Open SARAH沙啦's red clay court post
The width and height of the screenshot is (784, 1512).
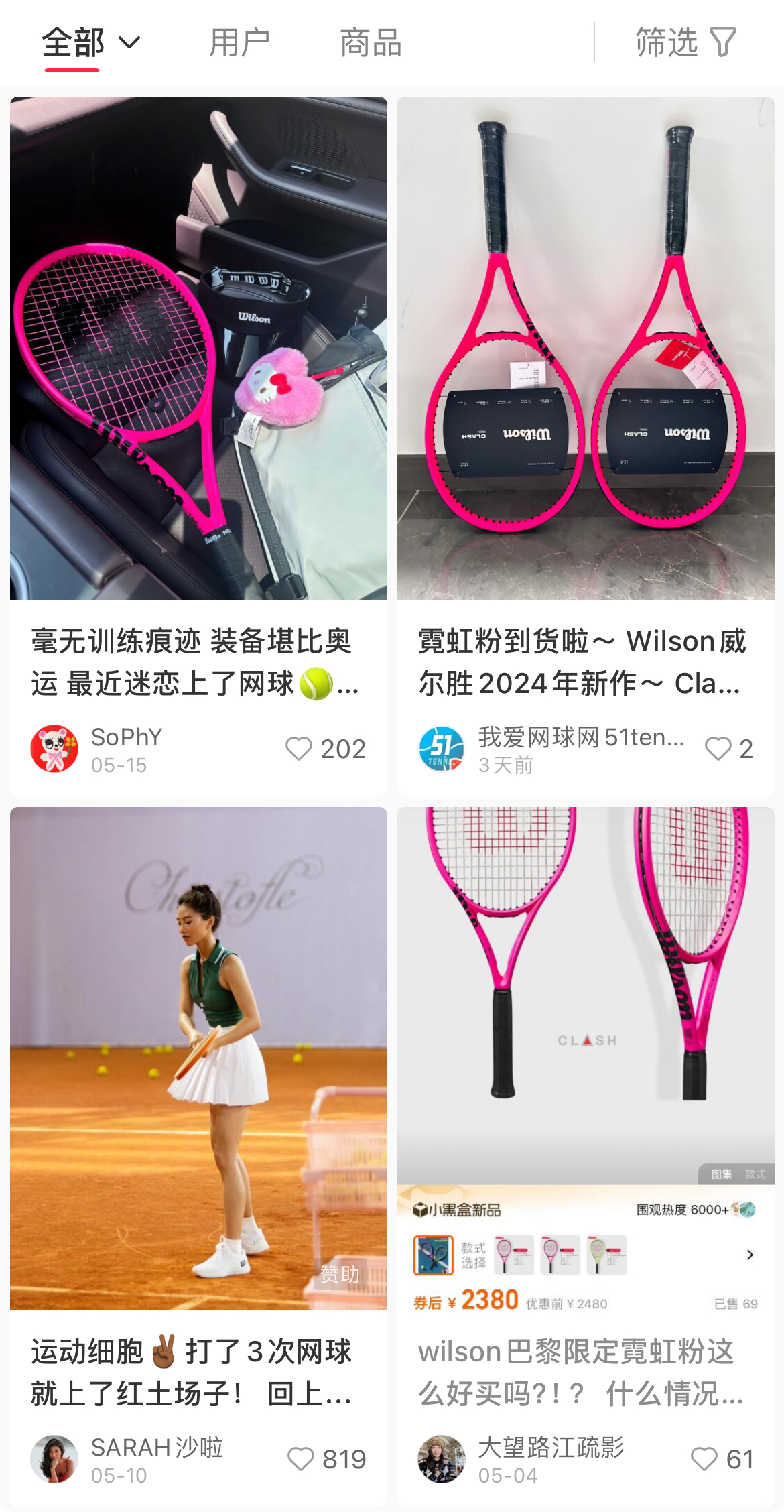(198, 1059)
